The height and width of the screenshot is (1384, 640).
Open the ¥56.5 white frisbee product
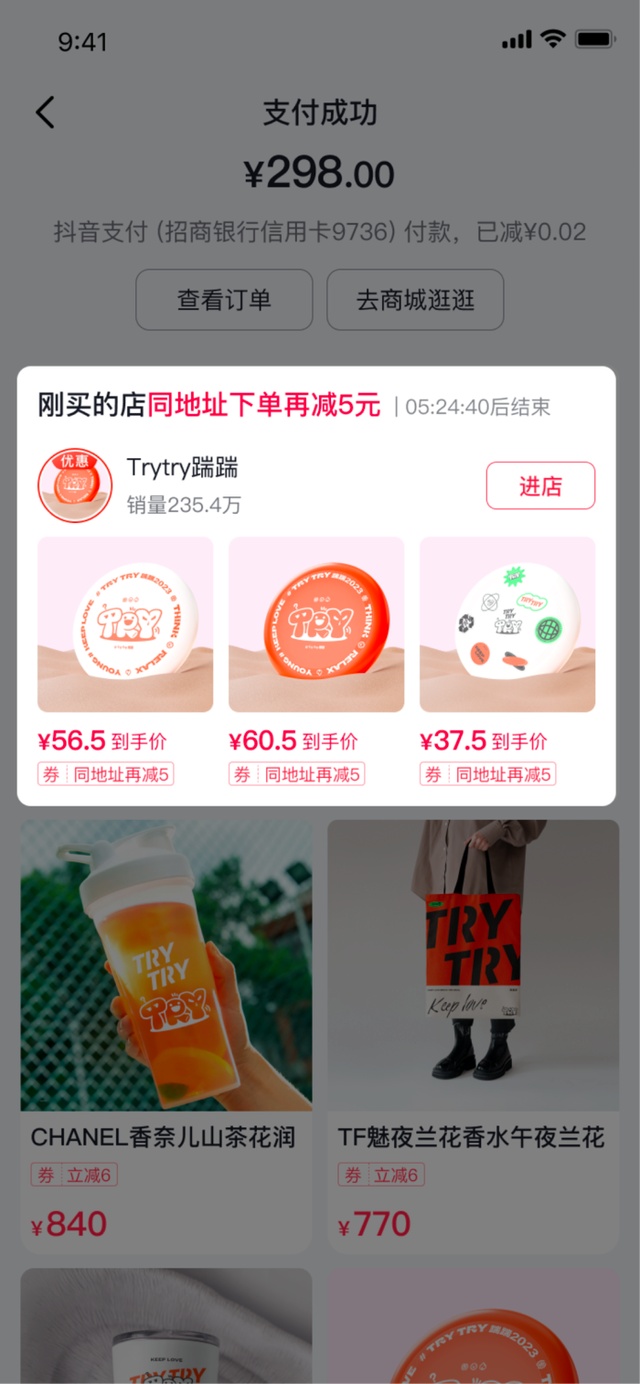tap(125, 625)
